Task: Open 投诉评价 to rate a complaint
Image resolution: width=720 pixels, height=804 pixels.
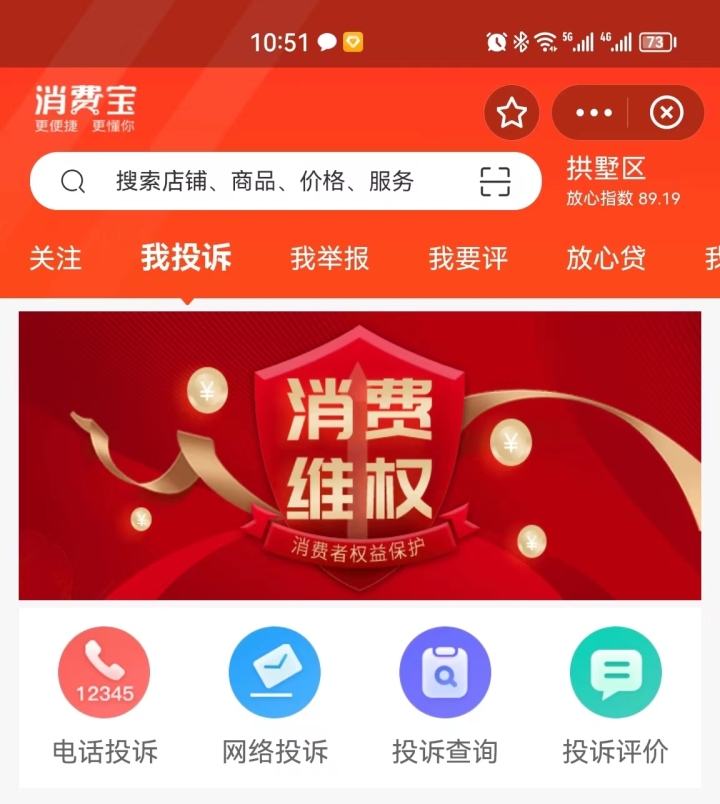Action: click(615, 673)
